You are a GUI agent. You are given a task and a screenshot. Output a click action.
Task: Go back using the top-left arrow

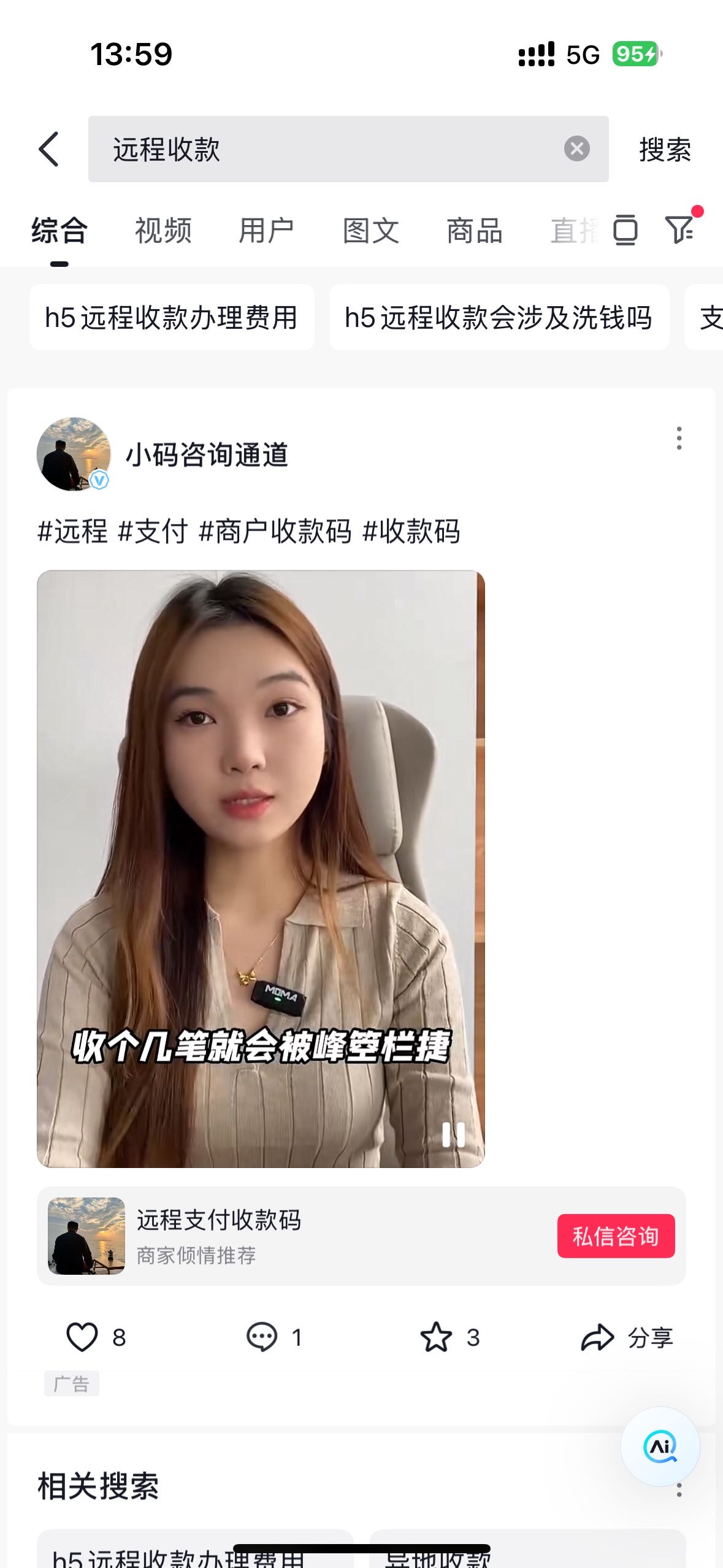(48, 149)
